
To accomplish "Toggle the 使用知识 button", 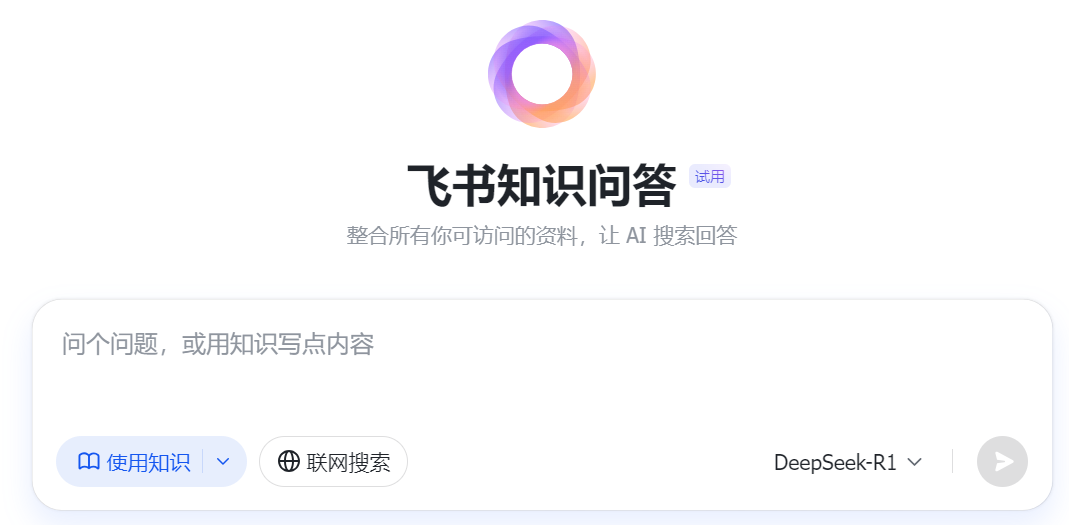I will [133, 462].
